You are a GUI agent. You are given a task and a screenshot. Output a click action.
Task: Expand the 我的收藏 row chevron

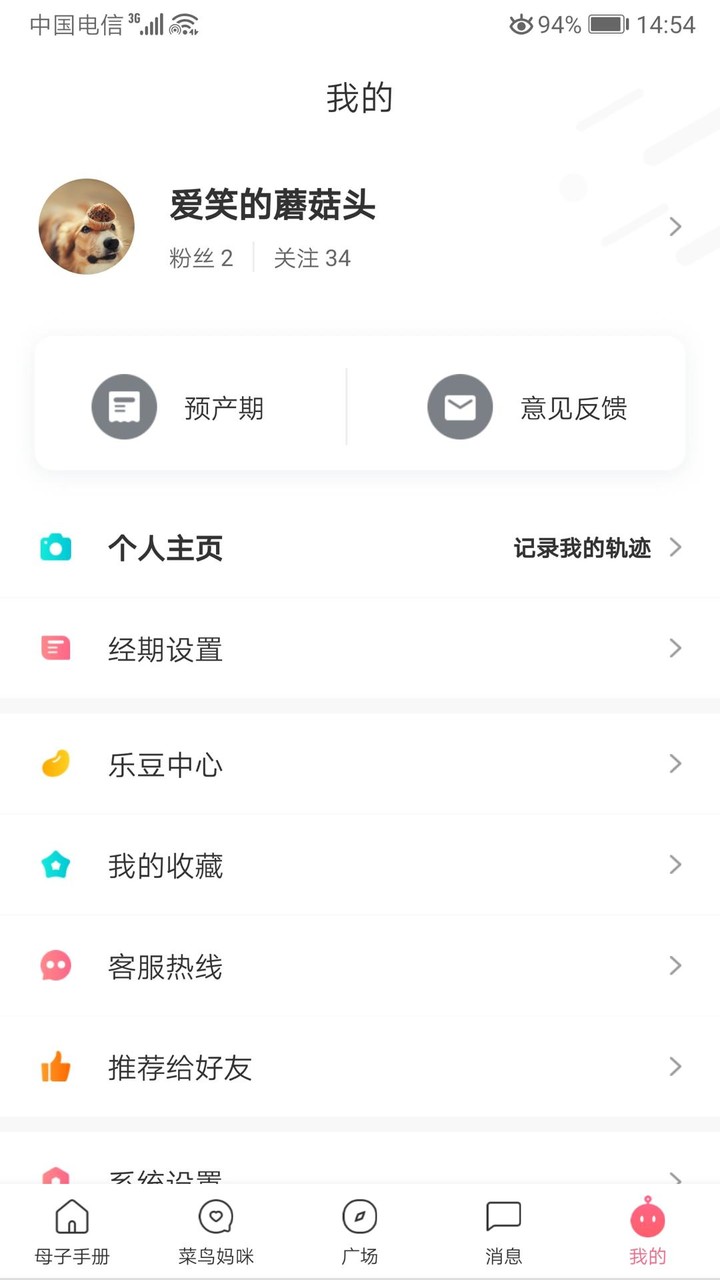pos(675,864)
